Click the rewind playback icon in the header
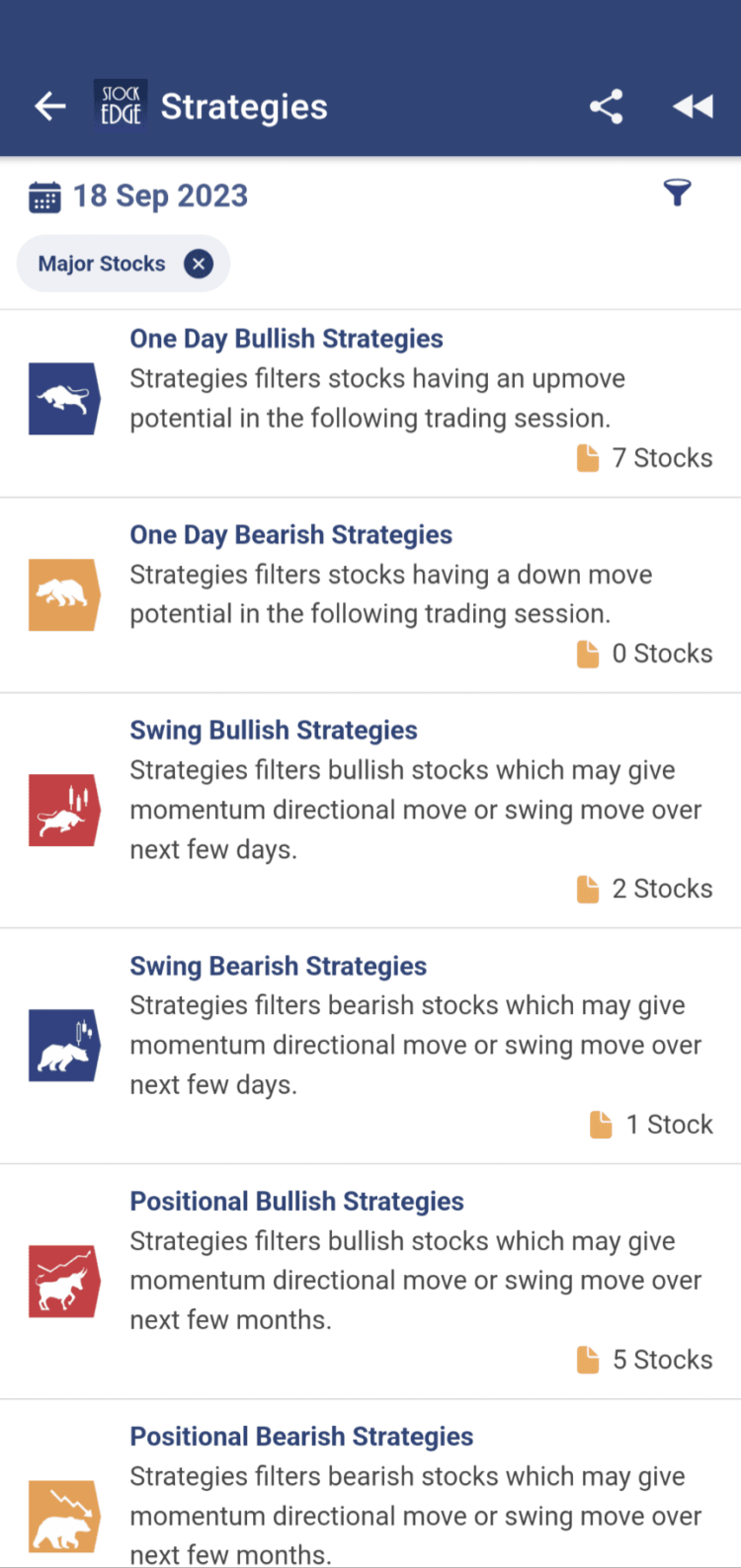 pyautogui.click(x=693, y=106)
